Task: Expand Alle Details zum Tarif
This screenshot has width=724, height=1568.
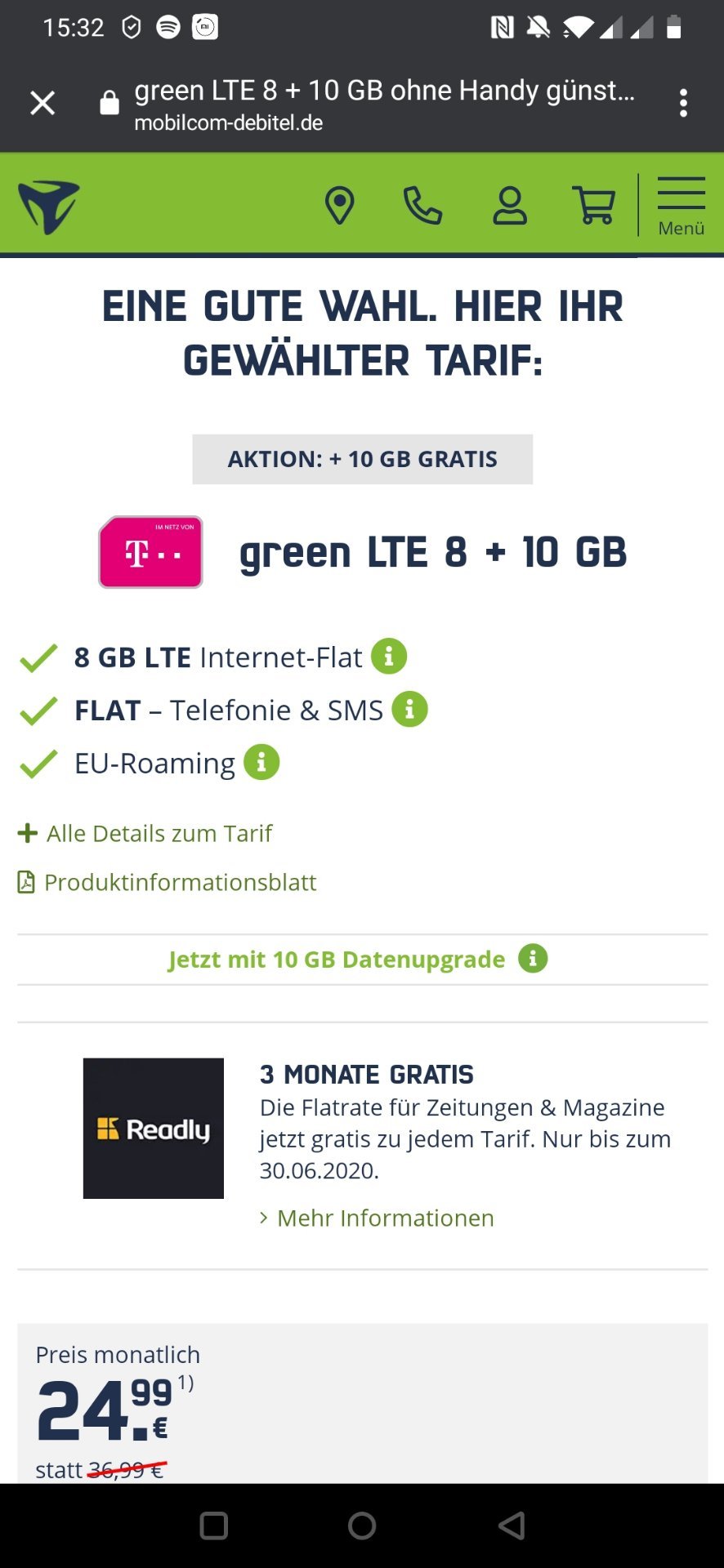Action: pyautogui.click(x=145, y=833)
